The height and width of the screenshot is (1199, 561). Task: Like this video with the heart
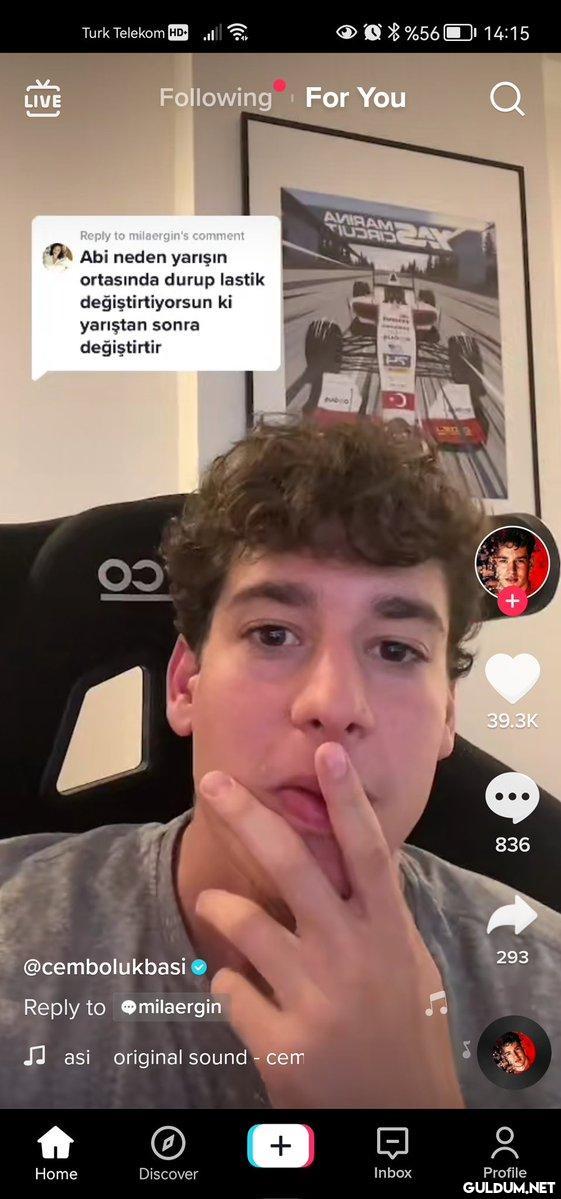click(x=512, y=678)
